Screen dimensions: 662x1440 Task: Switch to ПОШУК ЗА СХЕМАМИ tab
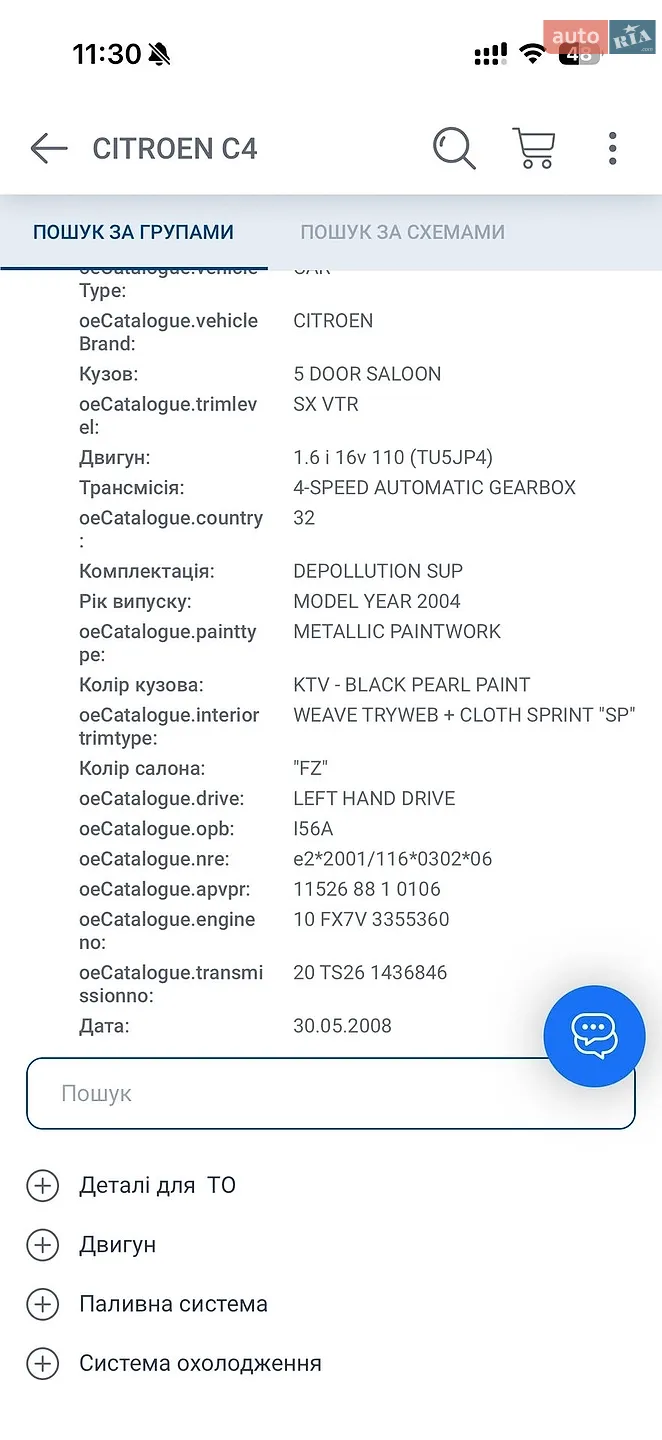402,232
